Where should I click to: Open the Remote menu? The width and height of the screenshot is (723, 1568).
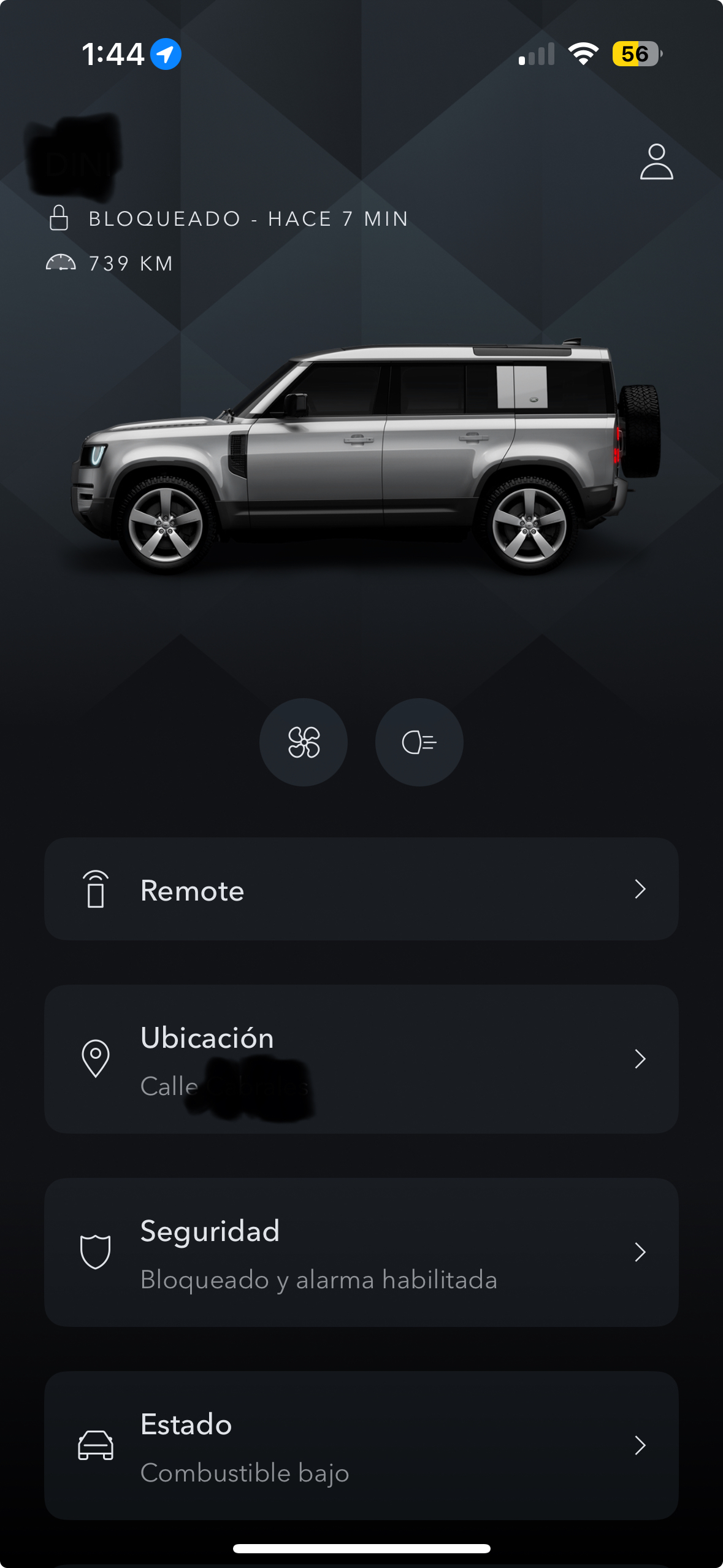pyautogui.click(x=361, y=889)
